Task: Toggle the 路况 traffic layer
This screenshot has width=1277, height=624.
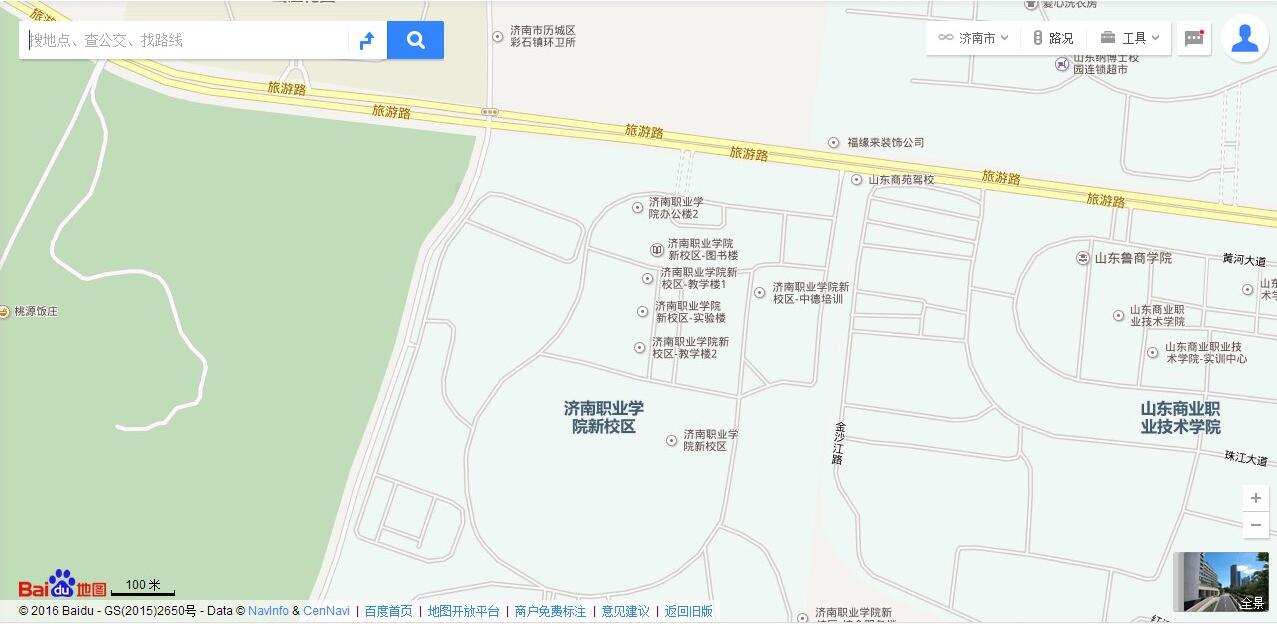Action: [1053, 38]
